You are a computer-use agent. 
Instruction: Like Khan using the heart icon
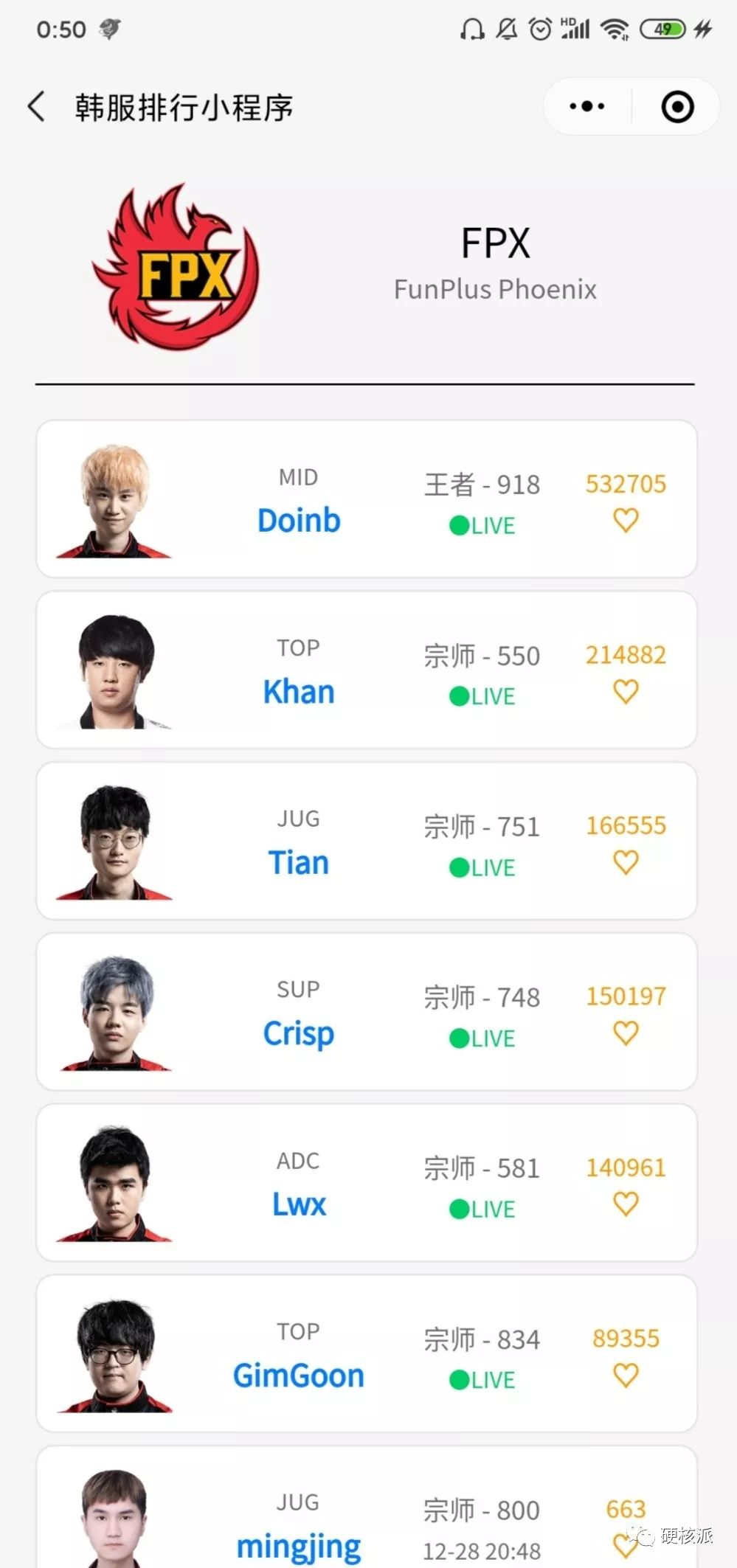tap(626, 692)
